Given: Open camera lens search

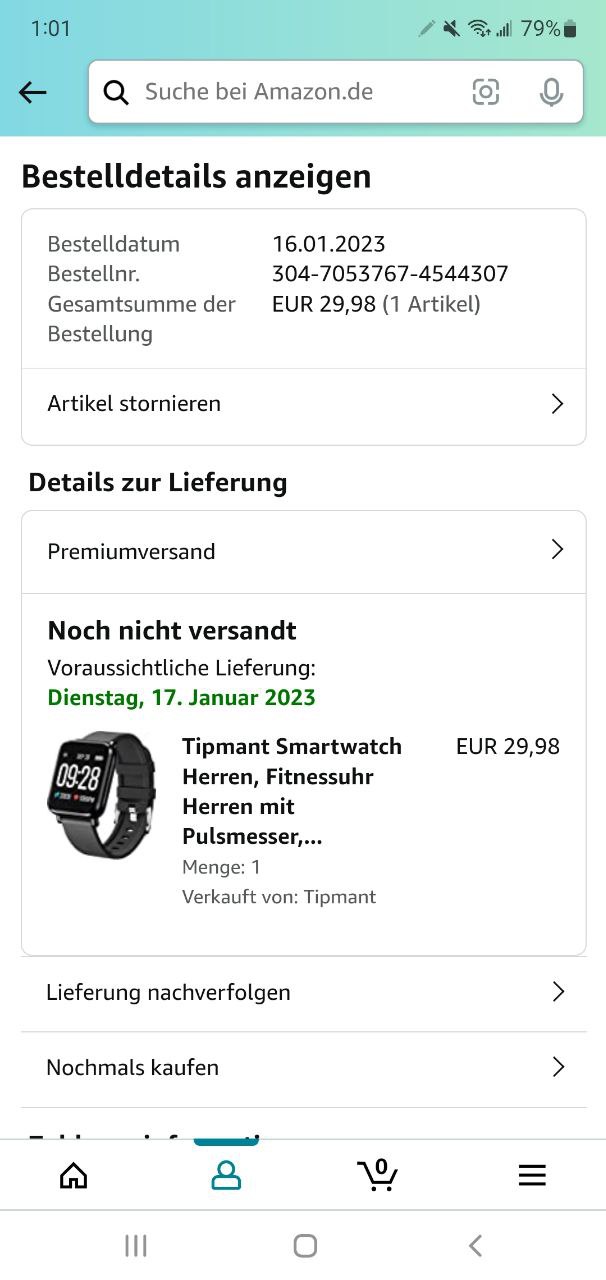Looking at the screenshot, I should [x=486, y=93].
